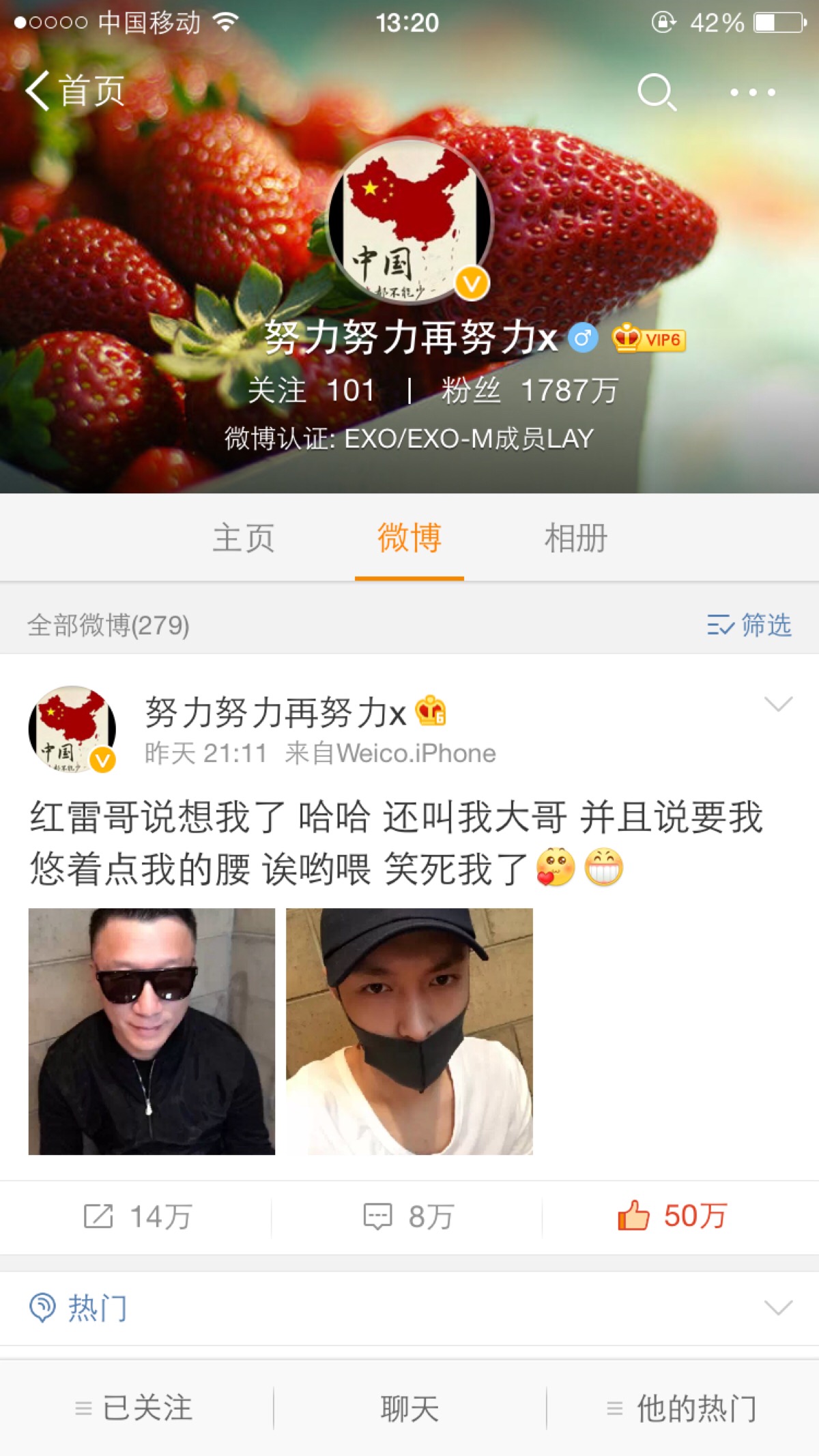The height and width of the screenshot is (1456, 819).
Task: Tap the male gender symbol beside username
Action: point(581,338)
